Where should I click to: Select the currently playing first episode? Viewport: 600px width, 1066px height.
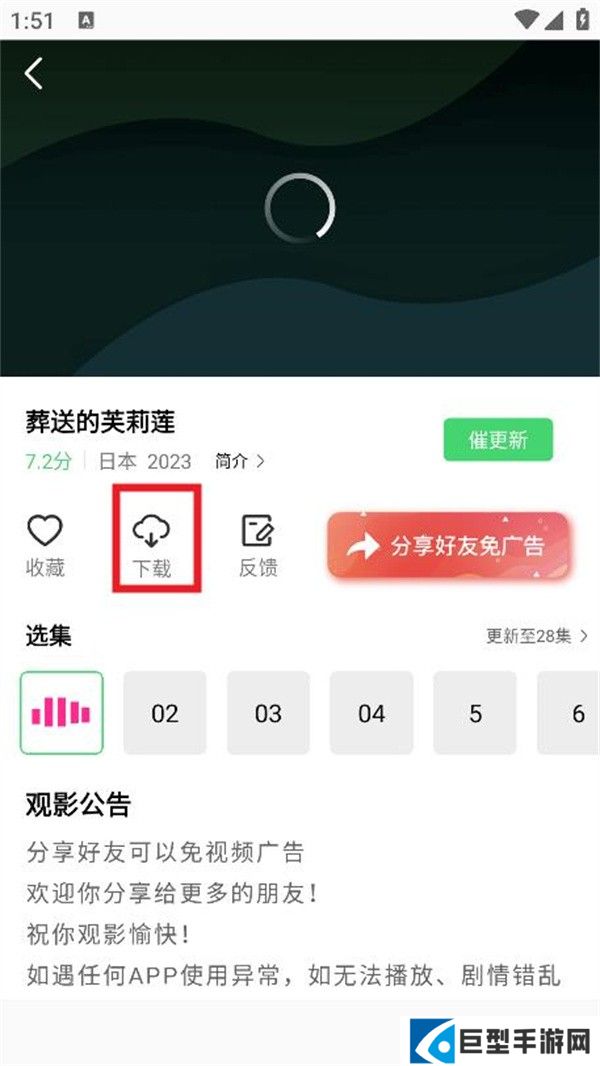[61, 712]
